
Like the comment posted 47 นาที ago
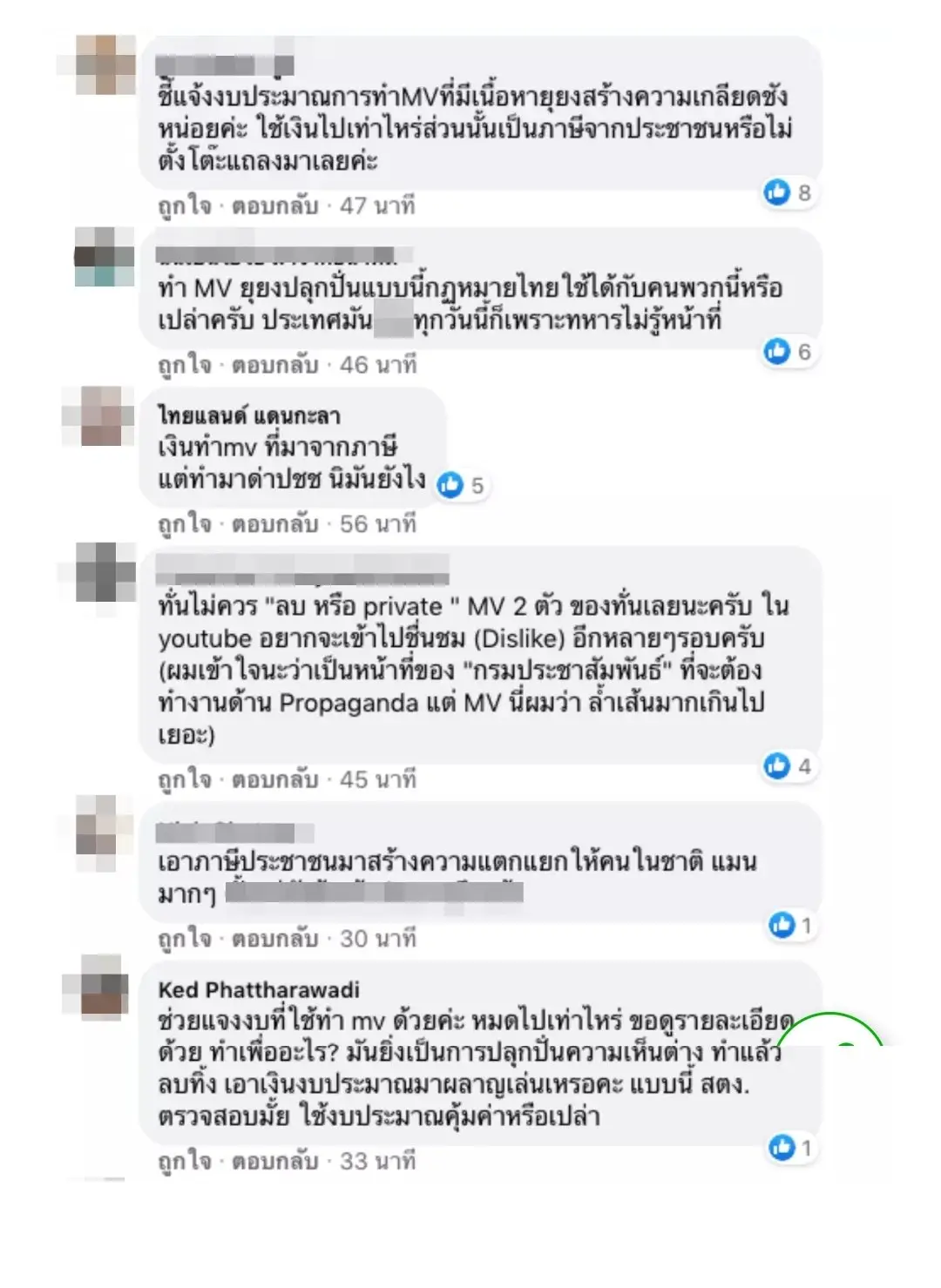click(184, 206)
